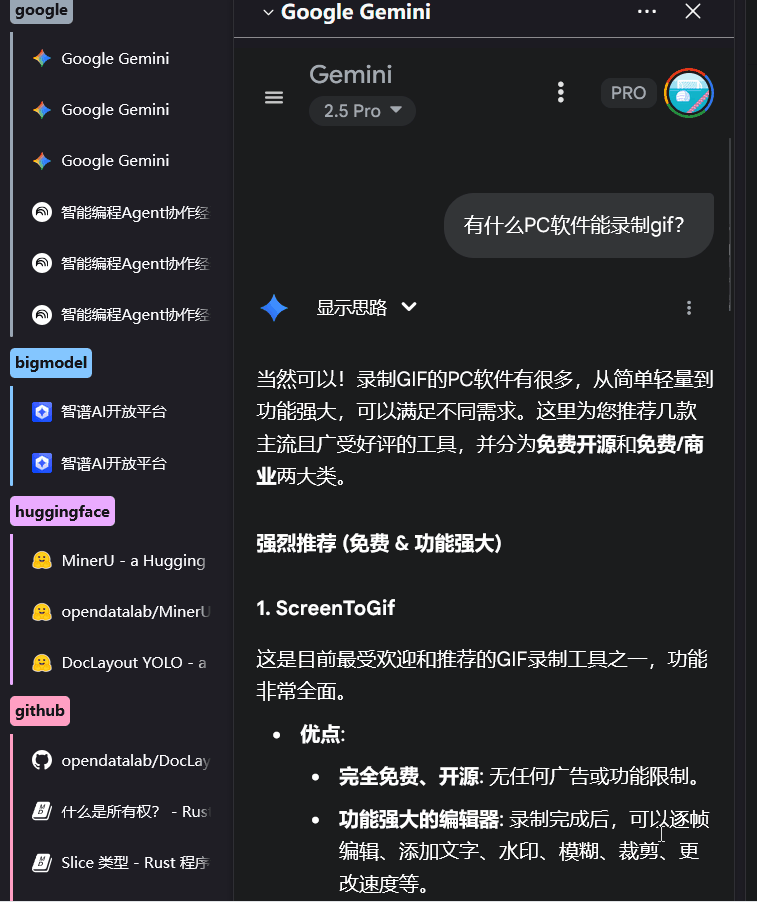Click the google tab group label
Viewport: 757px width, 902px height.
(x=40, y=11)
